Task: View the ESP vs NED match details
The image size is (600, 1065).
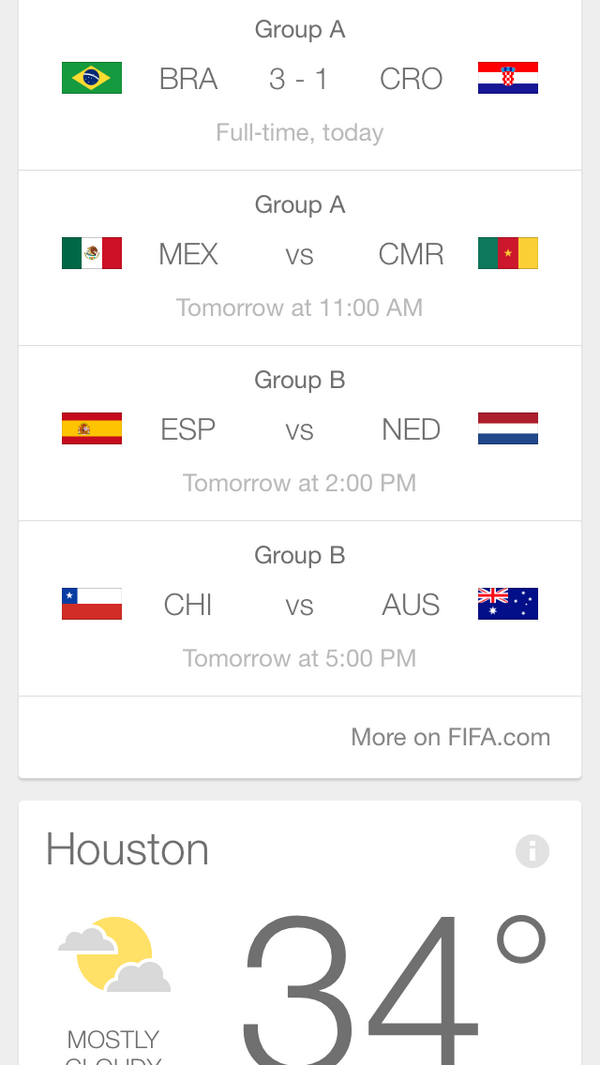Action: point(300,433)
